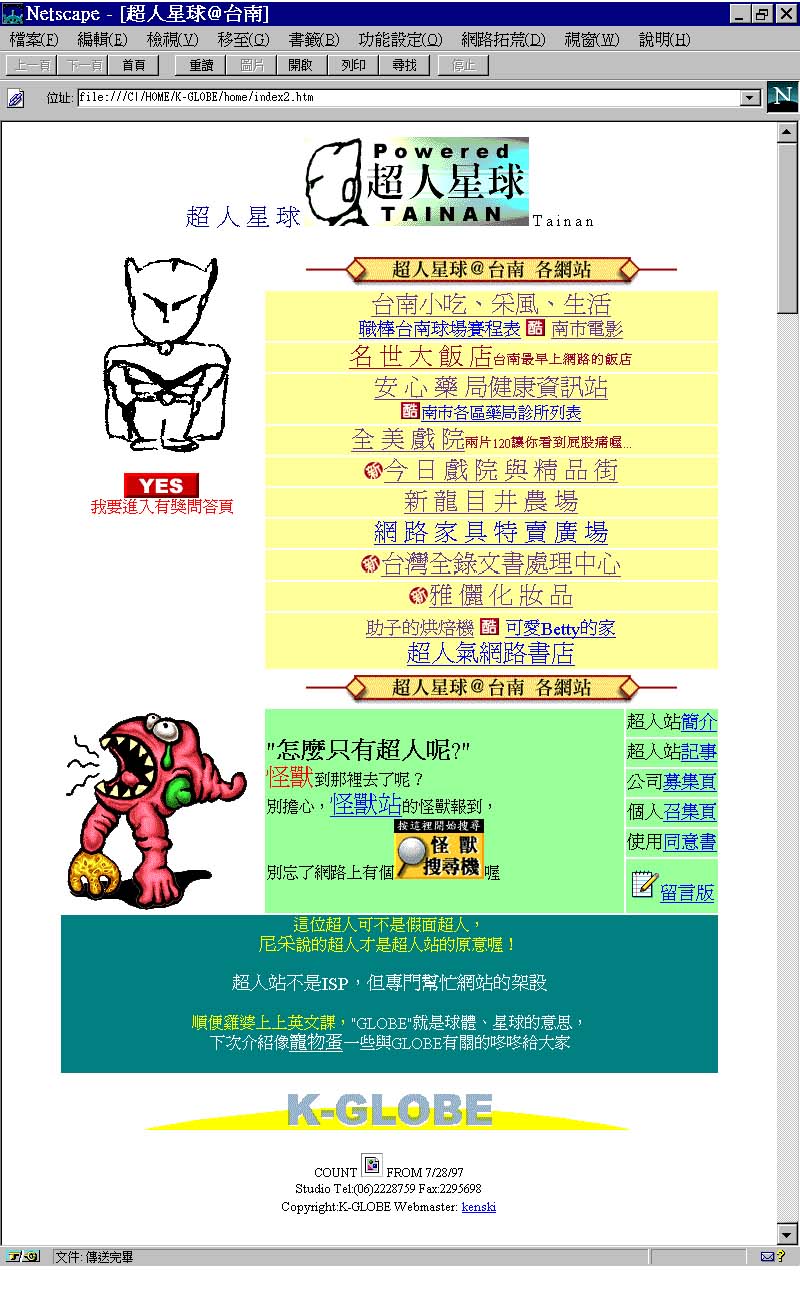Focus the 位址 address field
This screenshot has width=800, height=1300.
click(409, 98)
